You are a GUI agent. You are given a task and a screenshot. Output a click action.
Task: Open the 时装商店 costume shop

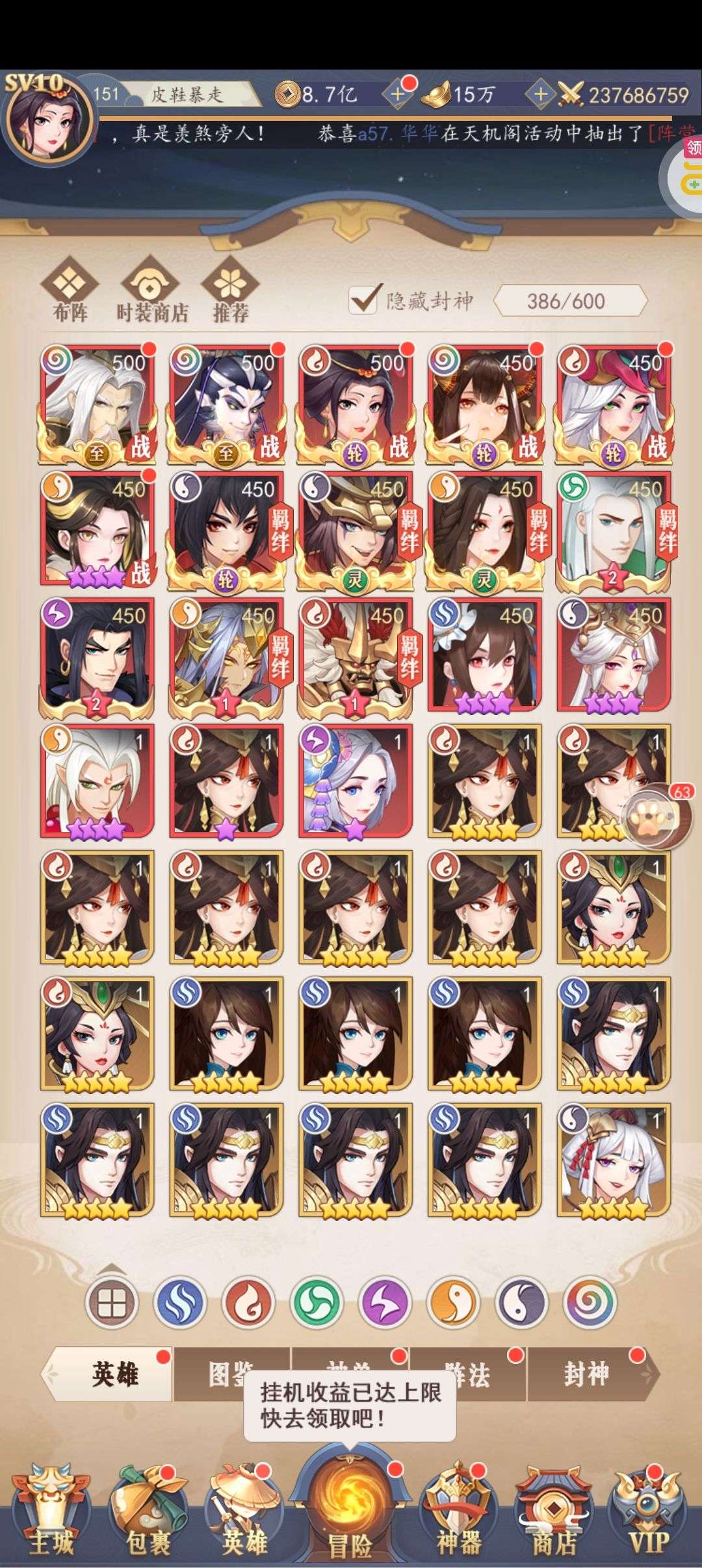151,290
